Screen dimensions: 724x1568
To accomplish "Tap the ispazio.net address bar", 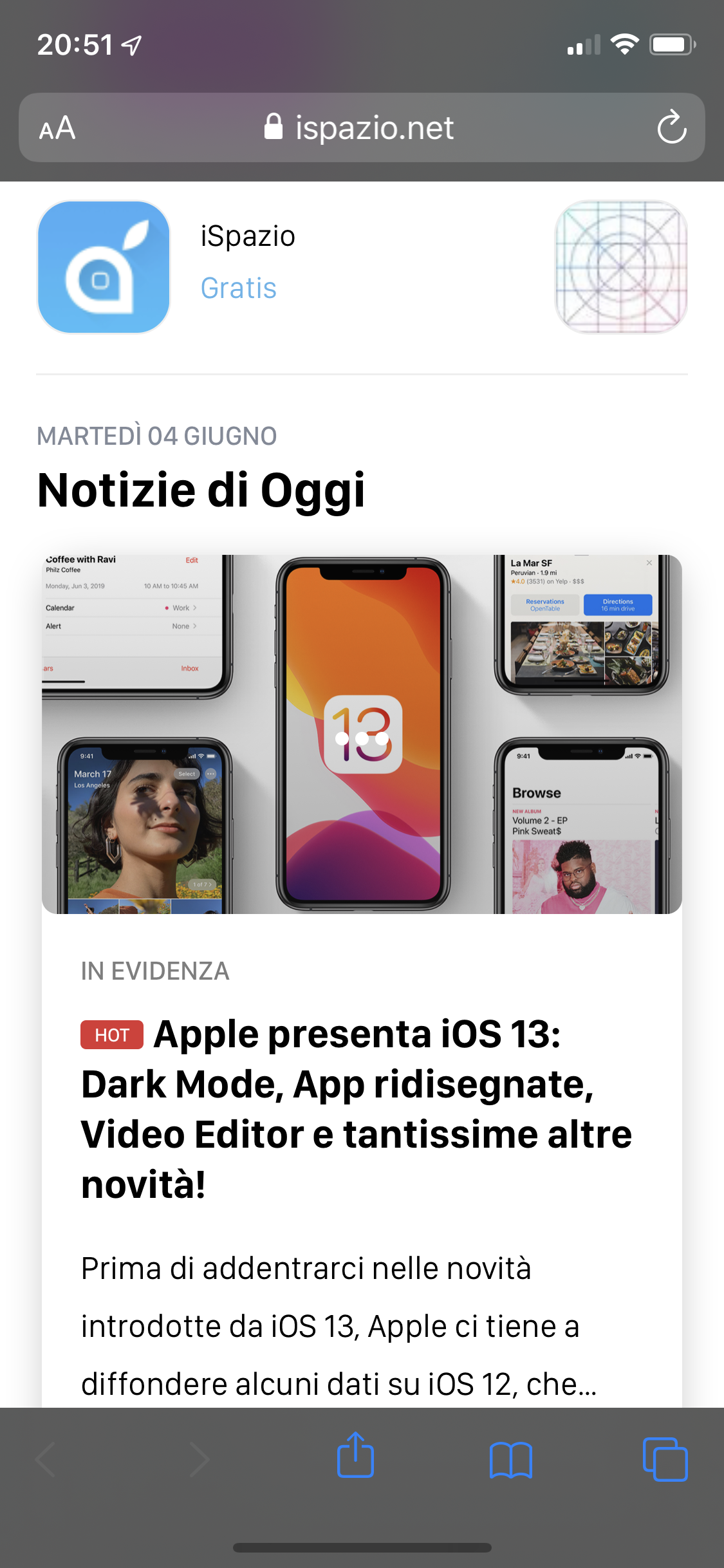I will coord(362,127).
